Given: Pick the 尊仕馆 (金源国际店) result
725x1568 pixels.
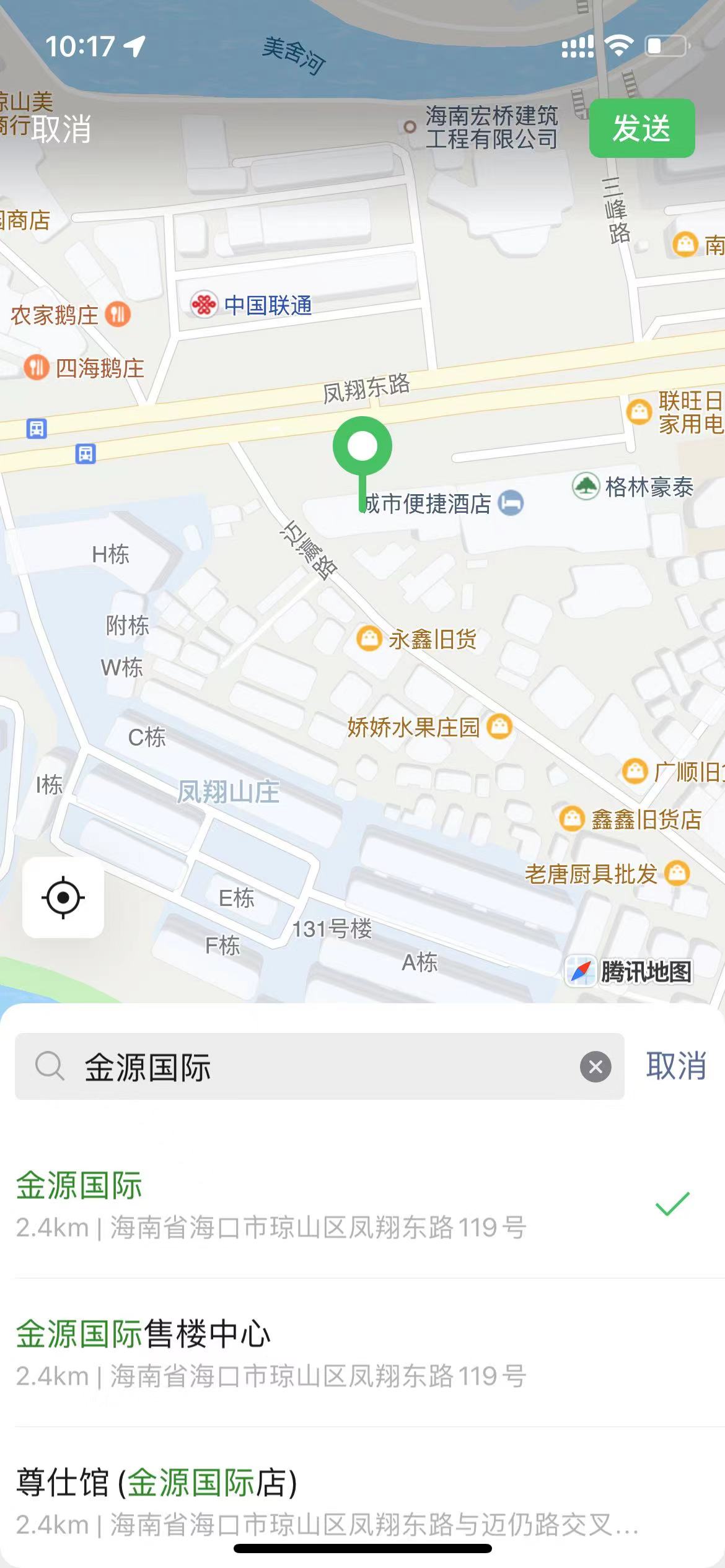Looking at the screenshot, I should click(x=362, y=1501).
